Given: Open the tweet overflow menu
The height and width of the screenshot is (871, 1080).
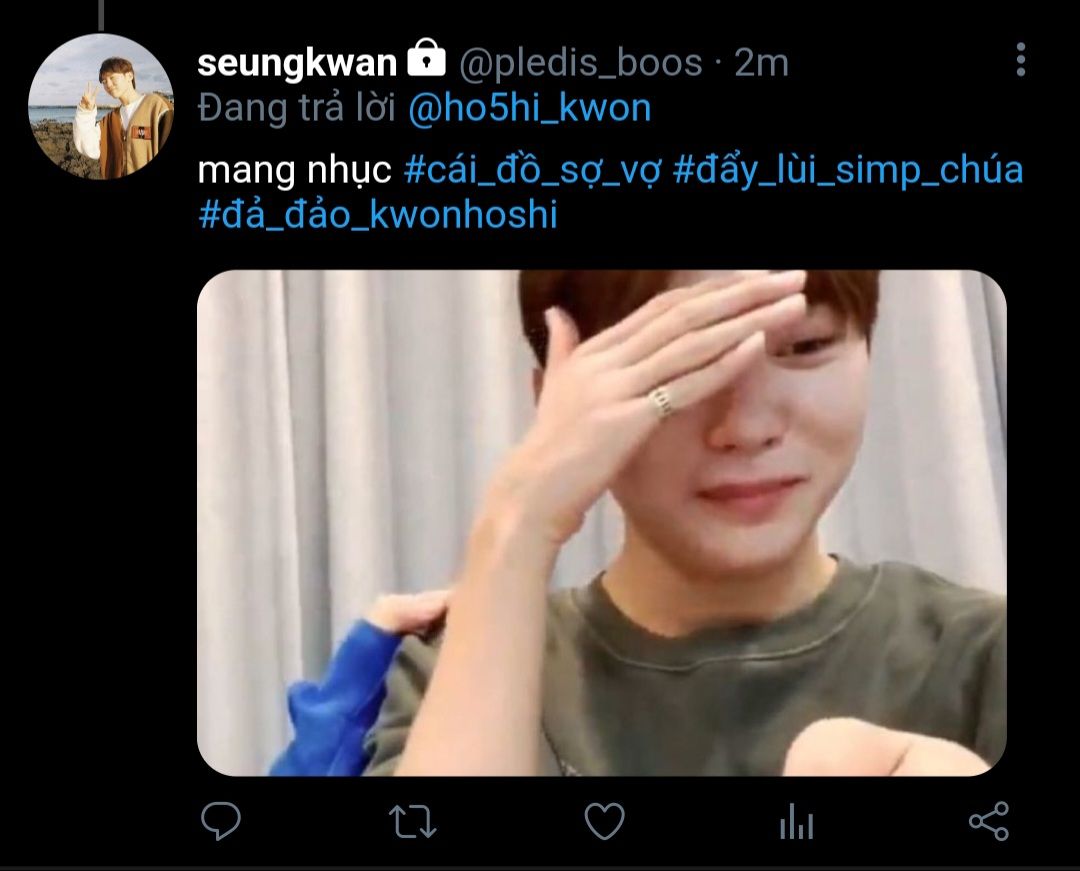Looking at the screenshot, I should pyautogui.click(x=1020, y=60).
